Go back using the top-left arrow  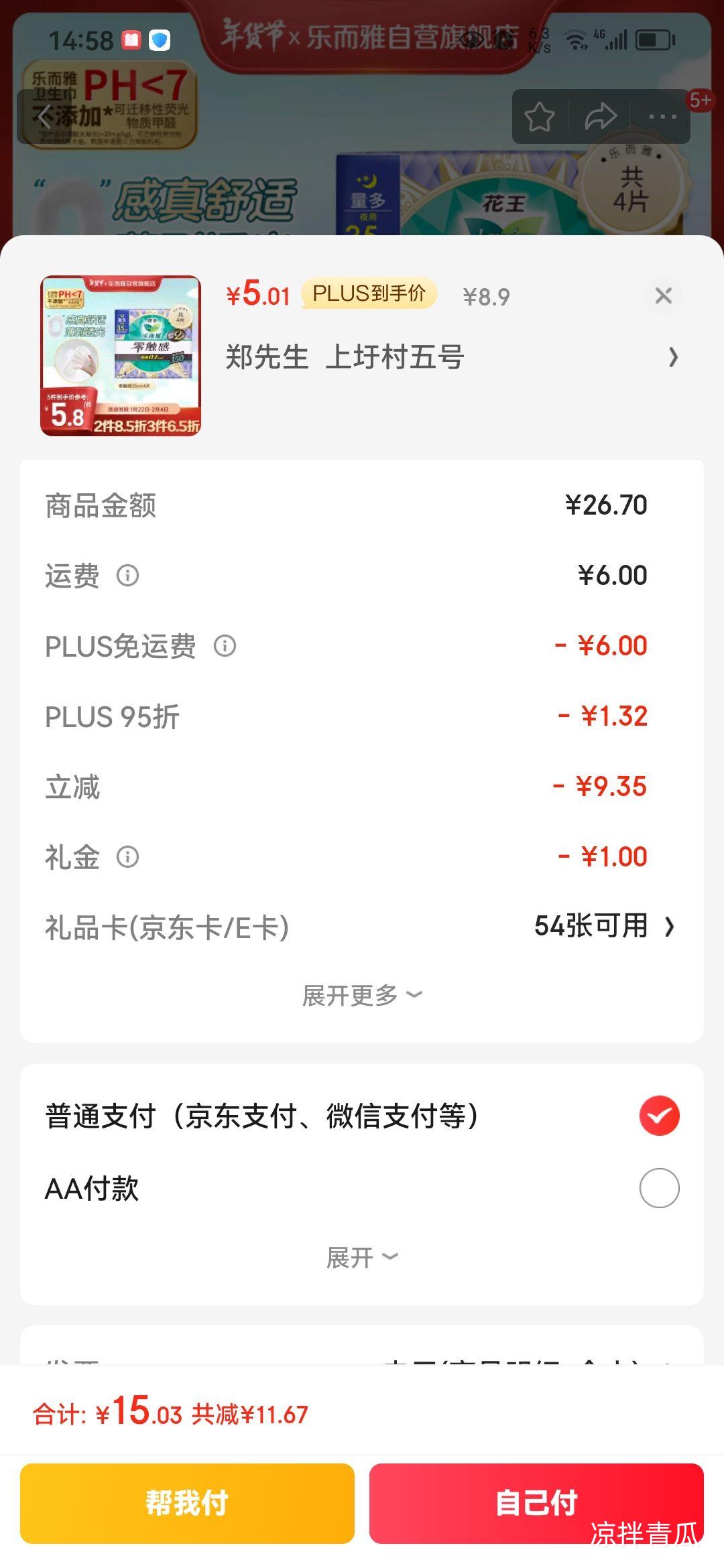[44, 117]
